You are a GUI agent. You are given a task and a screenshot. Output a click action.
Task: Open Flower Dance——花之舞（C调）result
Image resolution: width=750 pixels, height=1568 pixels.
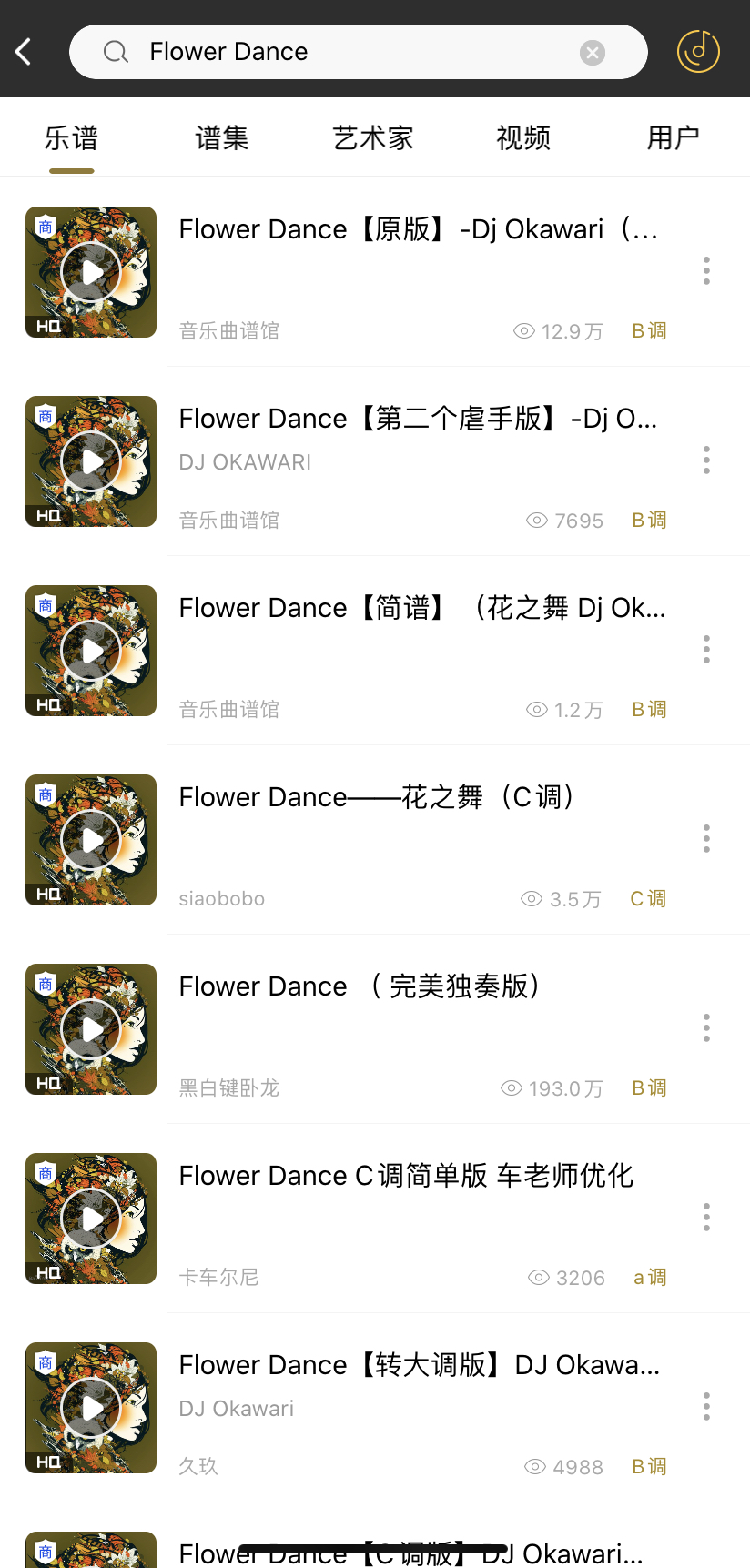377,798
